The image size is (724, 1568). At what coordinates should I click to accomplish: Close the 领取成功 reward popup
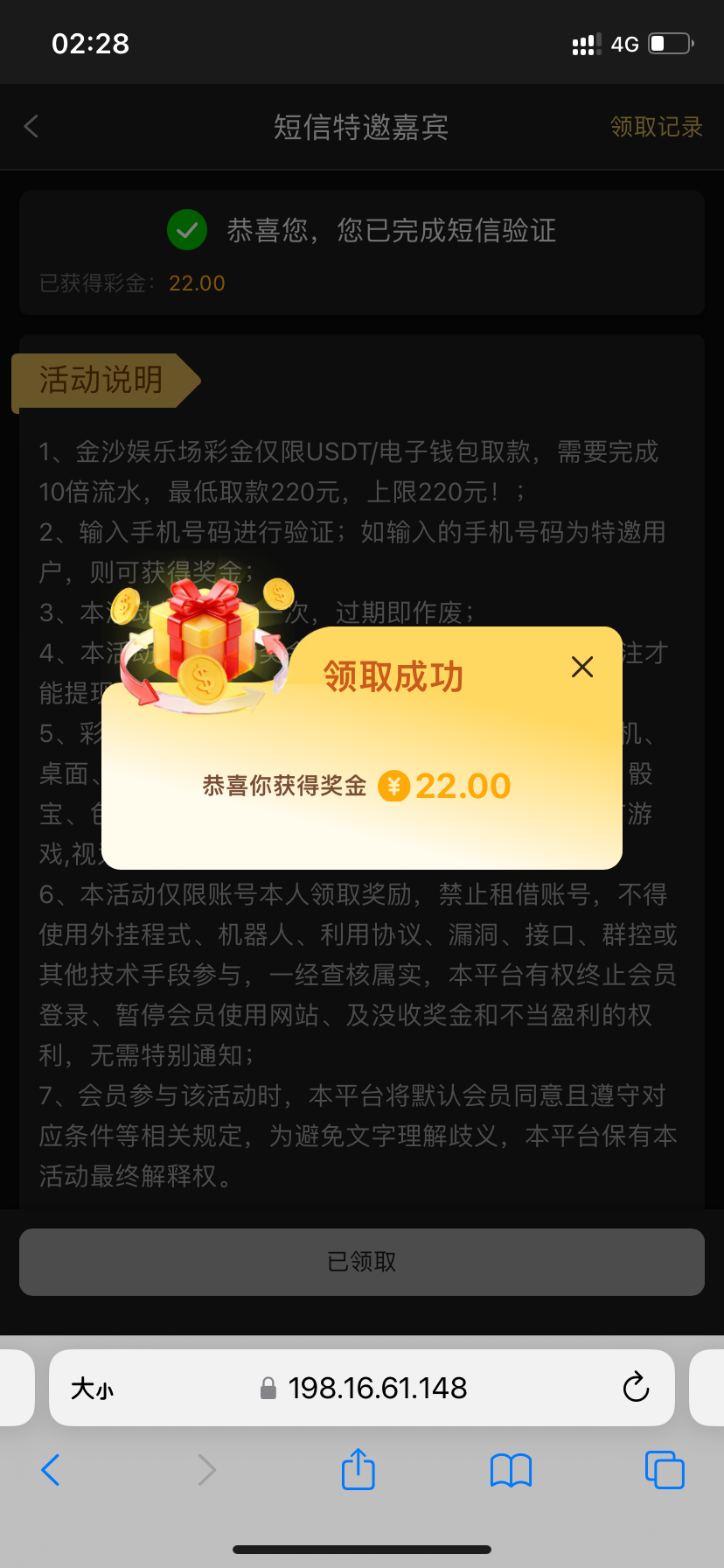click(582, 668)
